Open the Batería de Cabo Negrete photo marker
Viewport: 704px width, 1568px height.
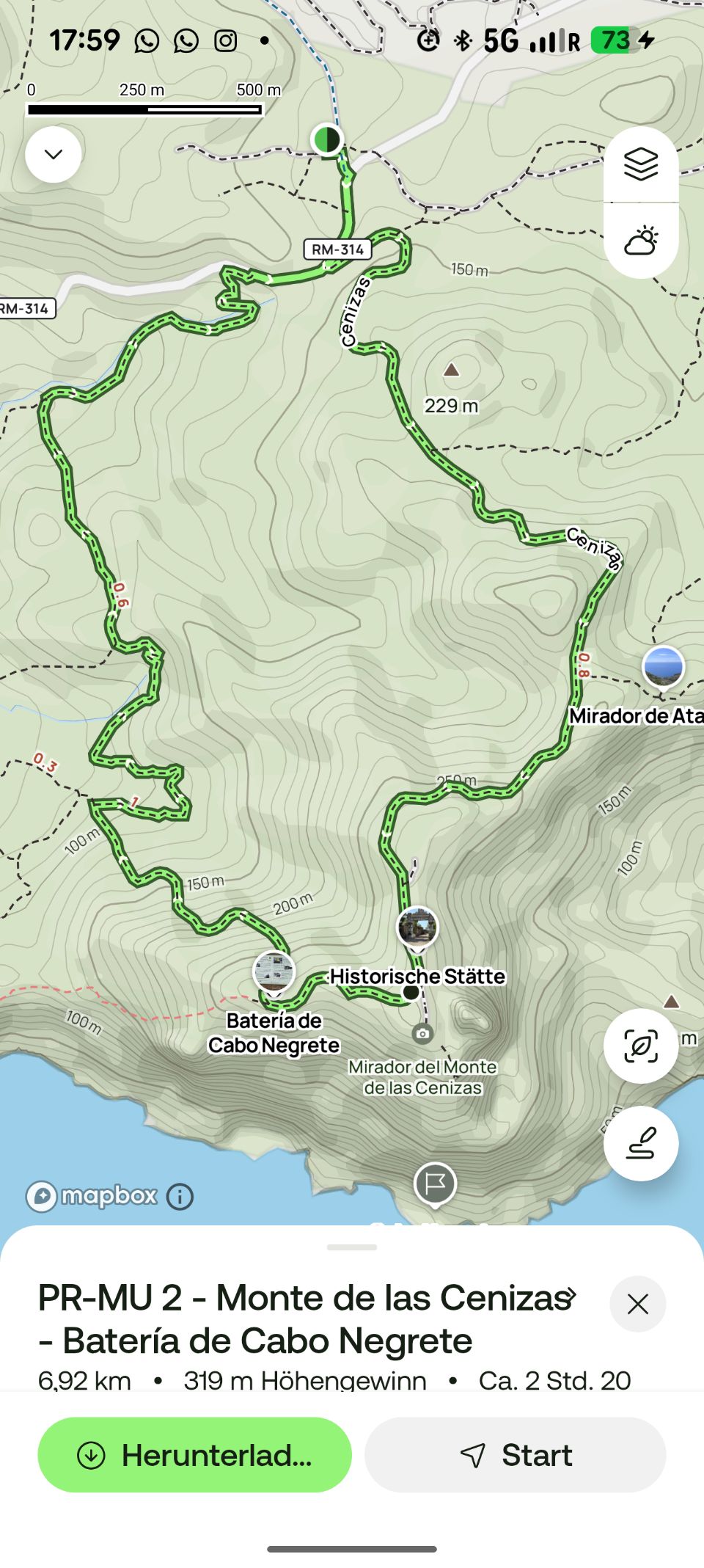(274, 971)
